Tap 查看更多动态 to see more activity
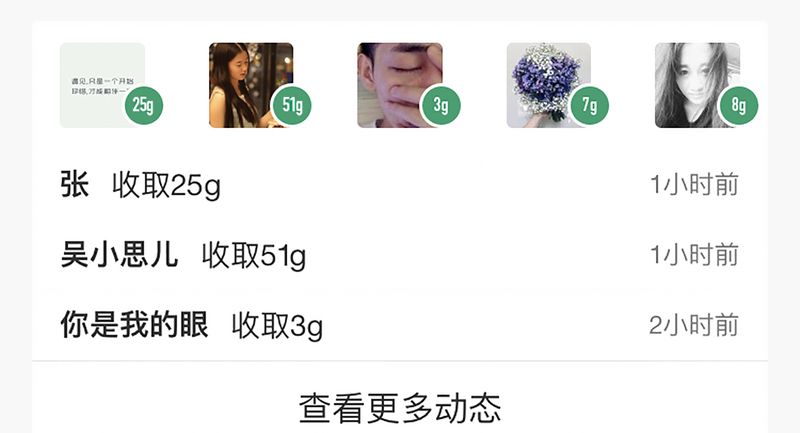 (x=400, y=407)
